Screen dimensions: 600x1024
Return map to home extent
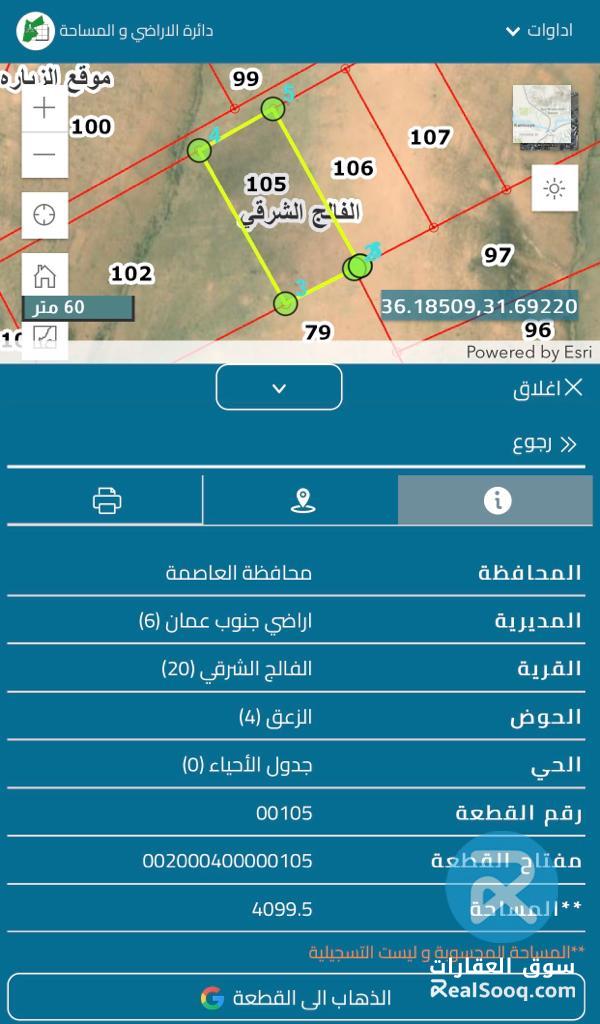point(45,275)
